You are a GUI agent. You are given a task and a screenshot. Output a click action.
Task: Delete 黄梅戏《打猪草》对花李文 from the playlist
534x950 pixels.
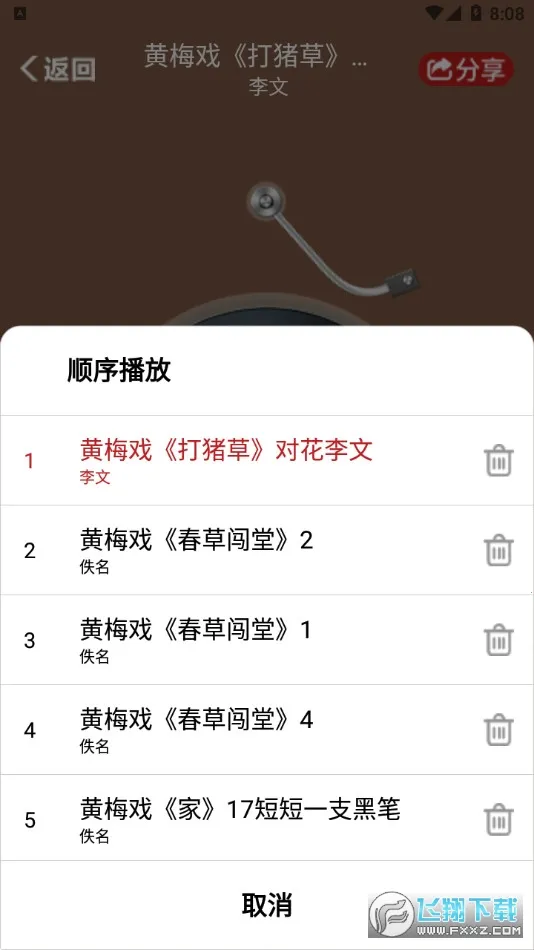pyautogui.click(x=499, y=460)
